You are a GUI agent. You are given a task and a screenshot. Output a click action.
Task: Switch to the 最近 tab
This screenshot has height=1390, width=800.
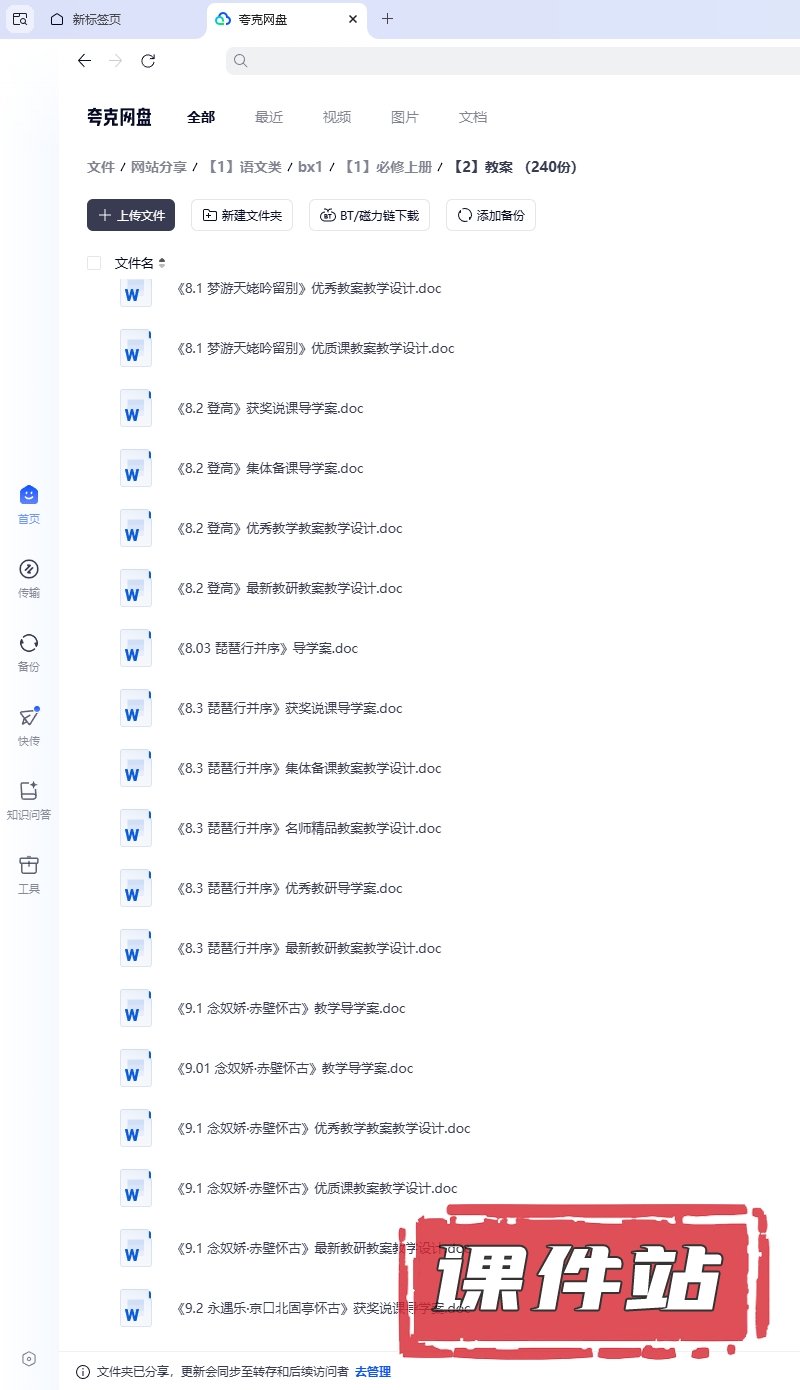pos(269,117)
